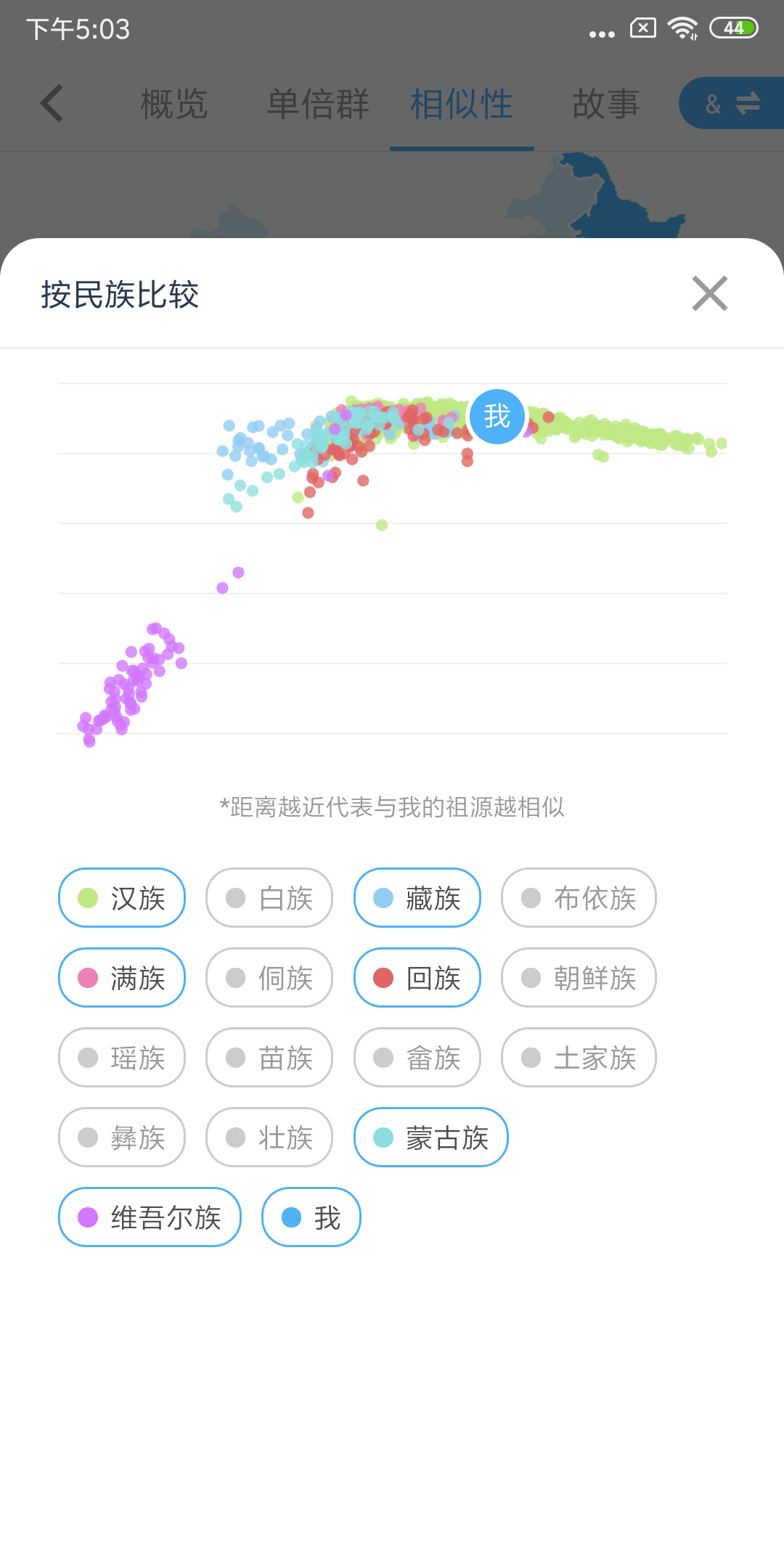
Task: Select the 畲族 chip
Action: tap(417, 1057)
